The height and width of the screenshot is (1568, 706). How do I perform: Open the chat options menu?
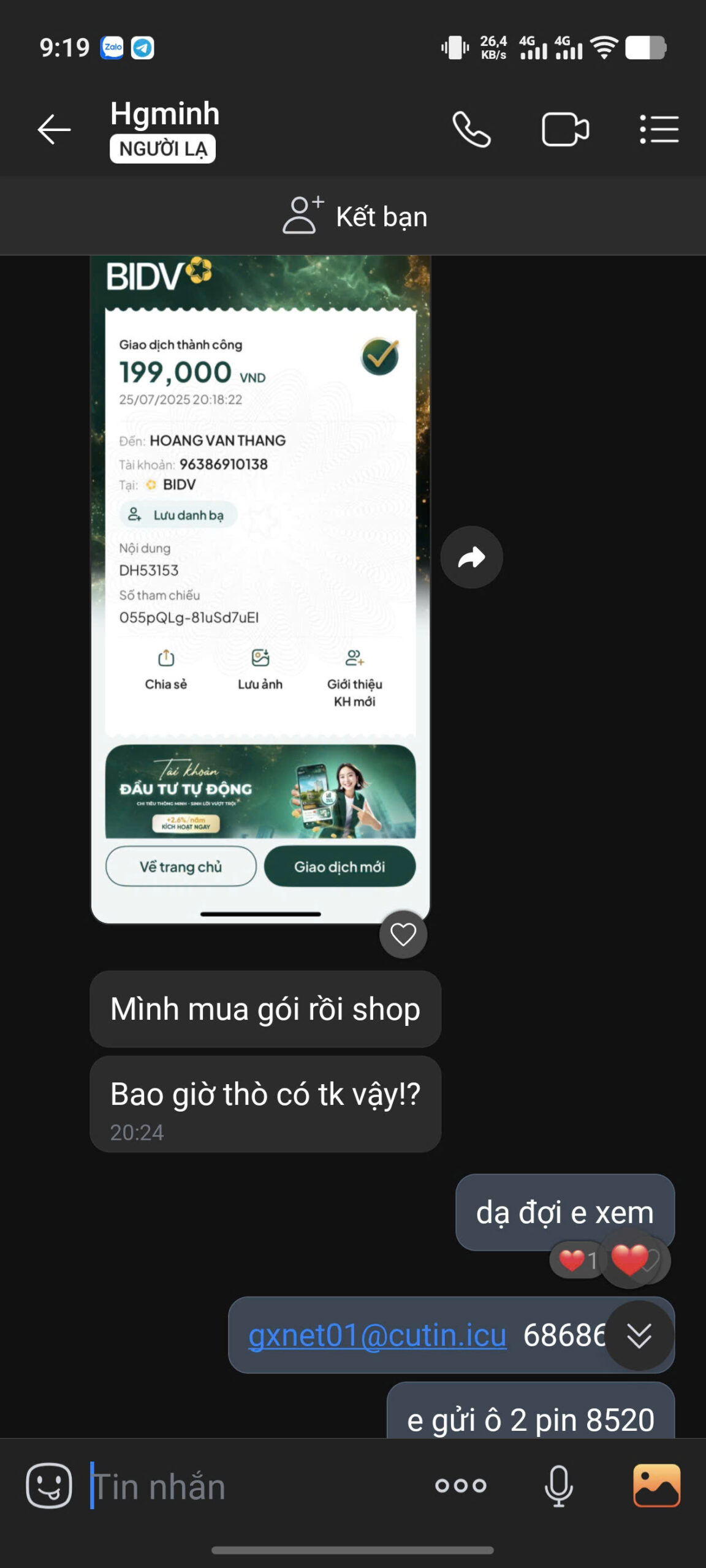click(659, 130)
